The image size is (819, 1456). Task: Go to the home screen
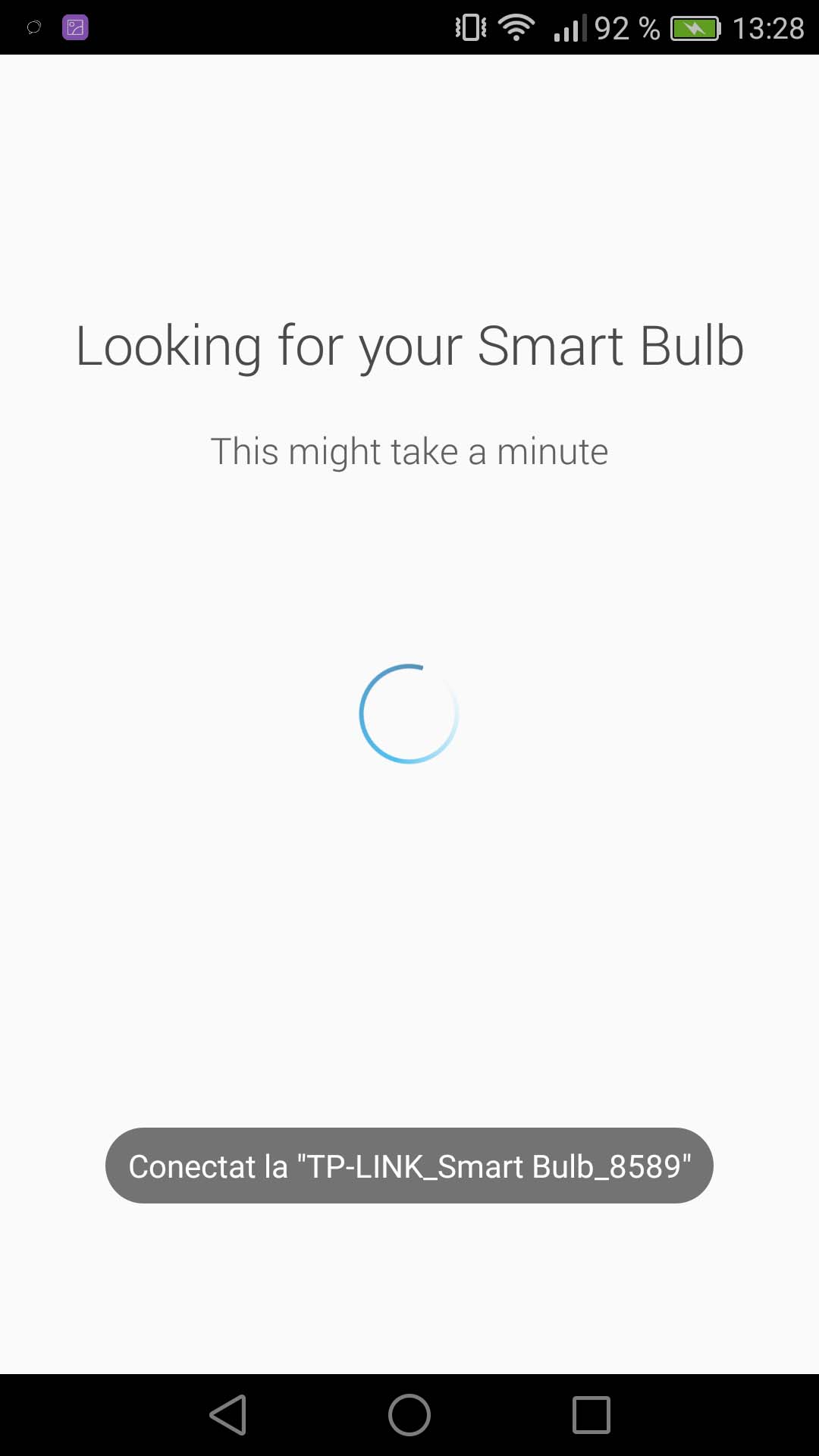tap(409, 1415)
